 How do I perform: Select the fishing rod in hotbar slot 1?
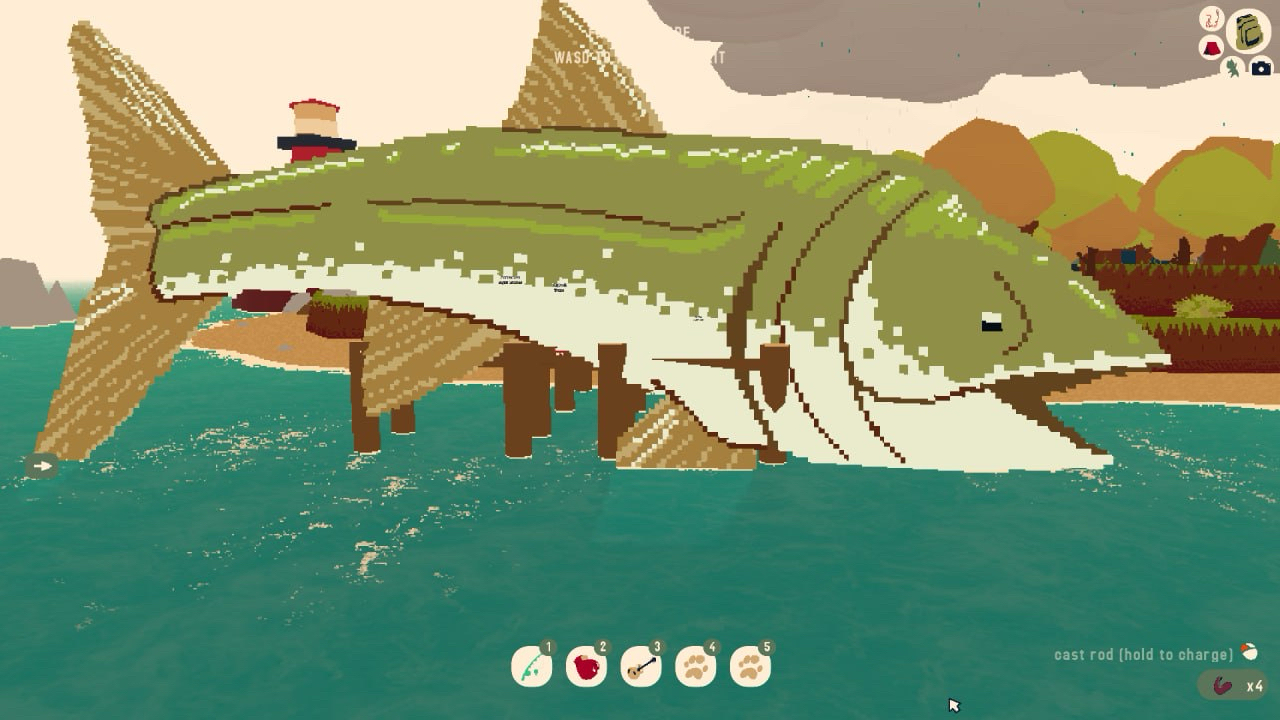pos(531,666)
